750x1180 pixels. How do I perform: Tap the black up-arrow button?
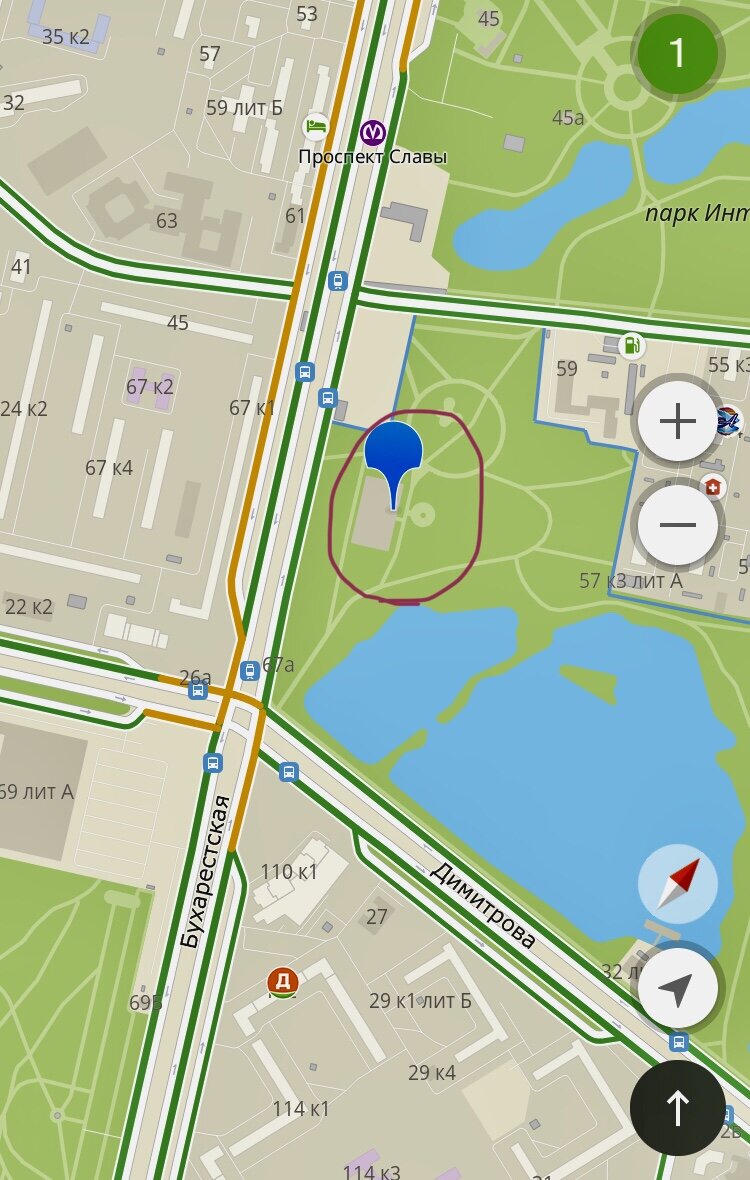678,1107
